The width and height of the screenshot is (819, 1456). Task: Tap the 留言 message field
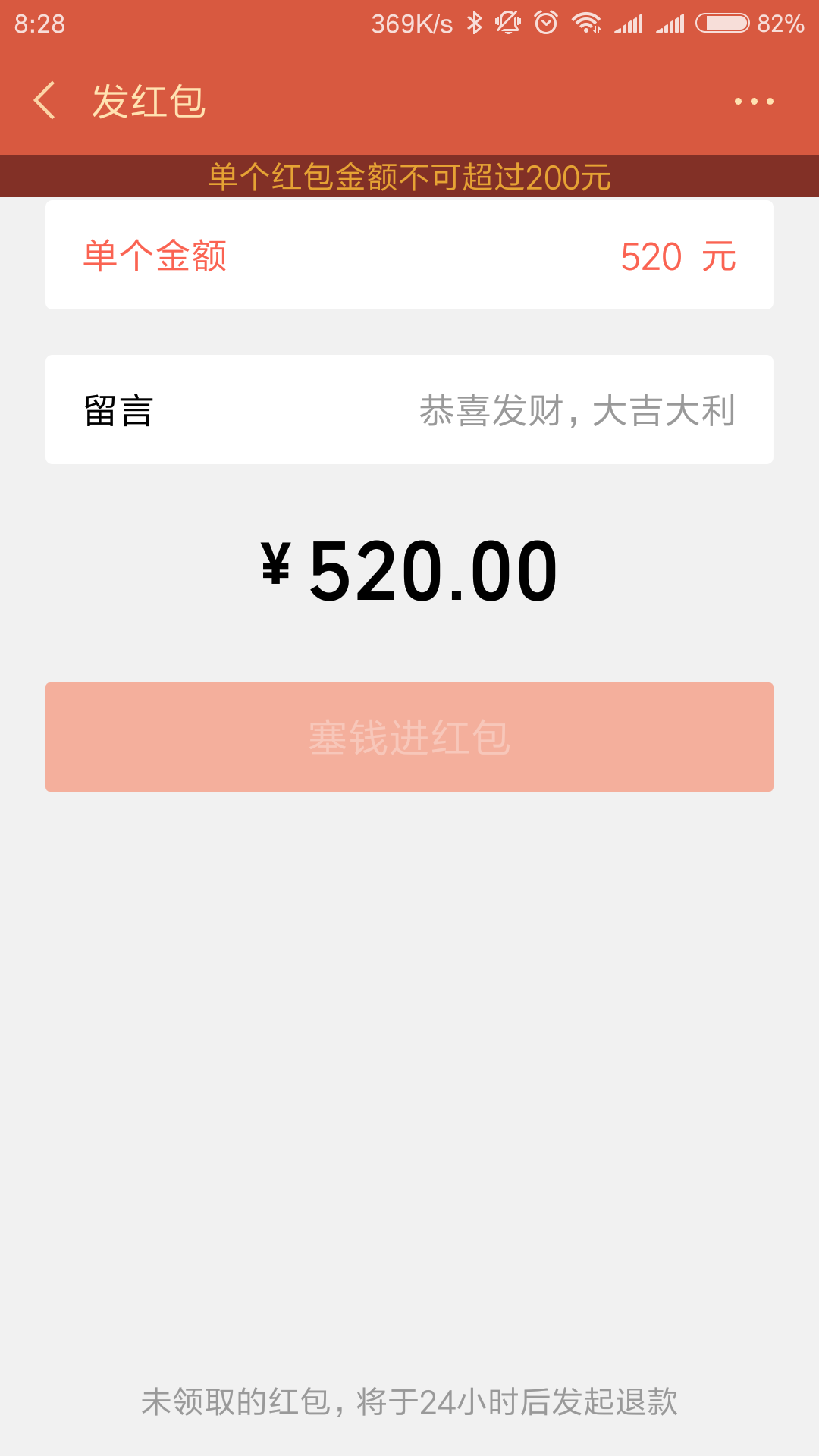click(x=576, y=410)
